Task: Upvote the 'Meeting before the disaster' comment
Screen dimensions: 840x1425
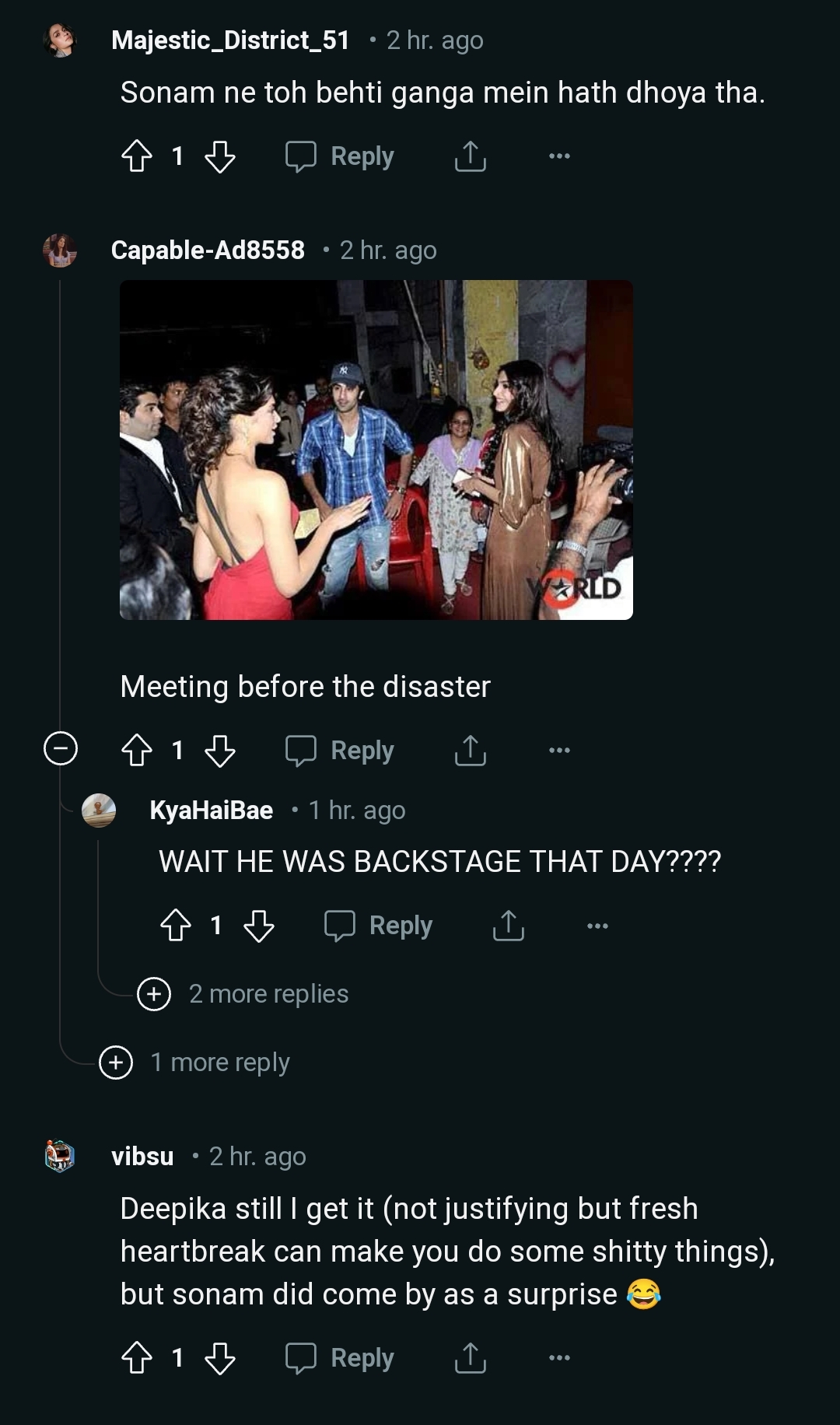Action: click(x=137, y=750)
